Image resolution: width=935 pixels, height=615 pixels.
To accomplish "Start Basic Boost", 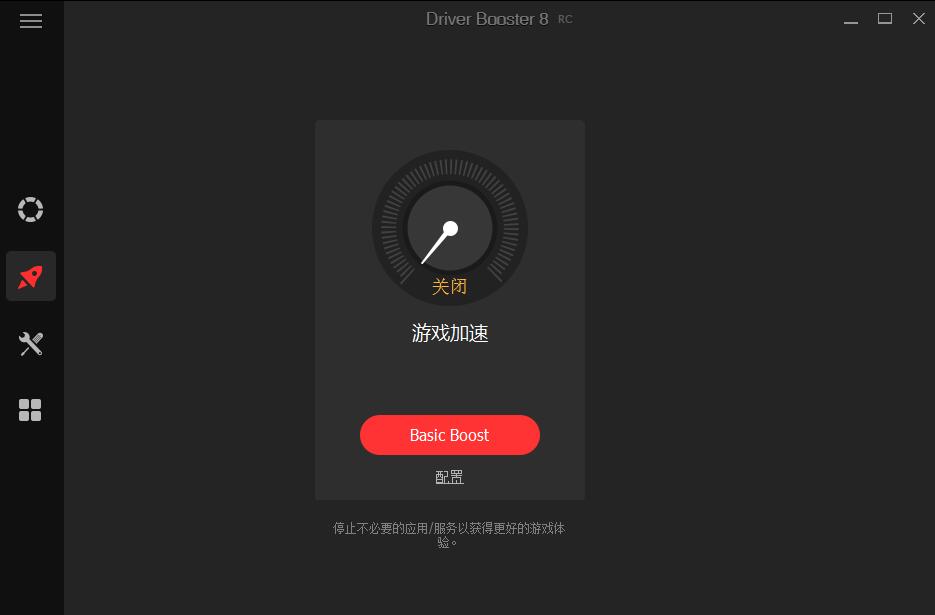I will tap(449, 435).
